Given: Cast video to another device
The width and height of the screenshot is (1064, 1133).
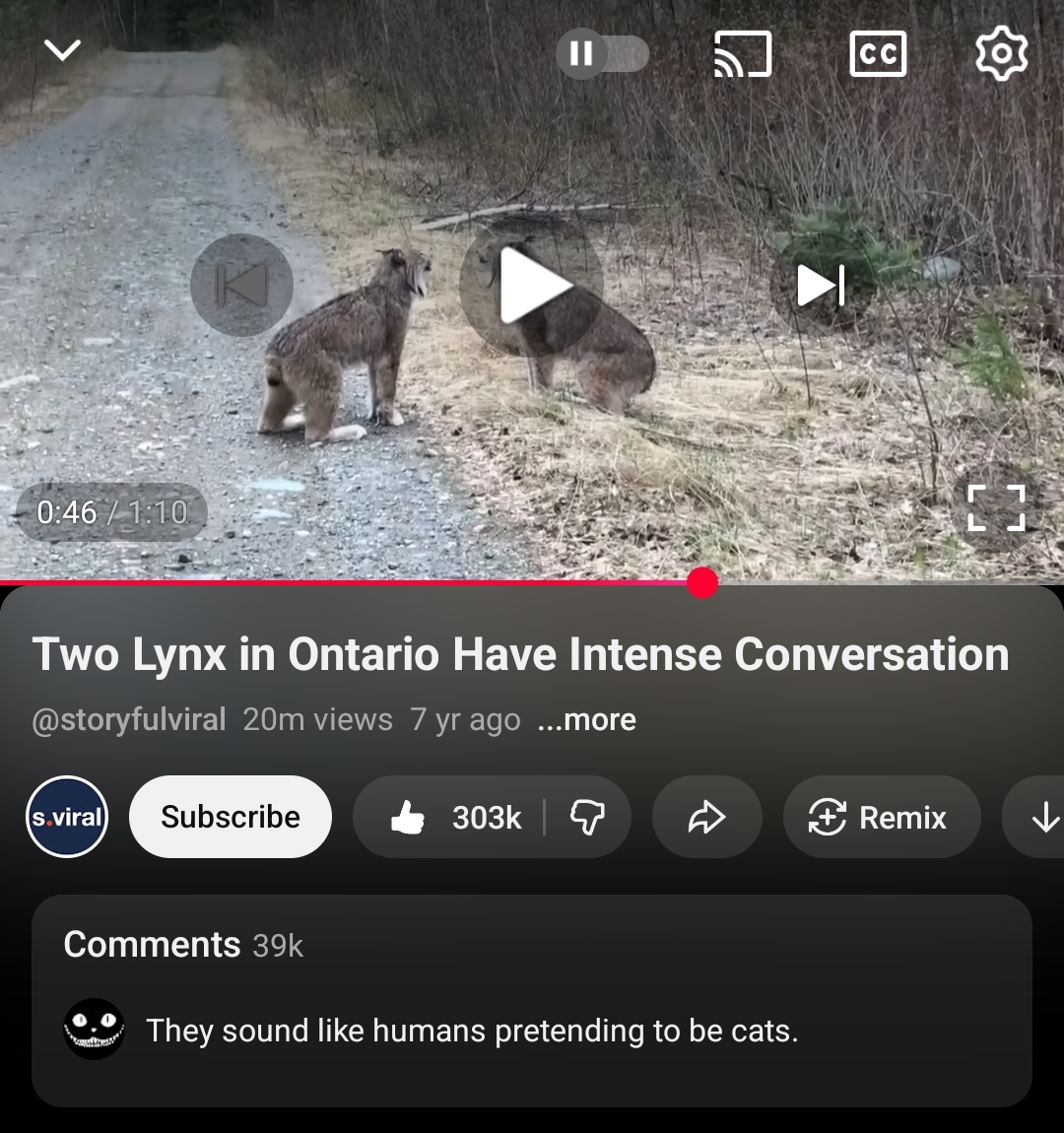Looking at the screenshot, I should 742,53.
